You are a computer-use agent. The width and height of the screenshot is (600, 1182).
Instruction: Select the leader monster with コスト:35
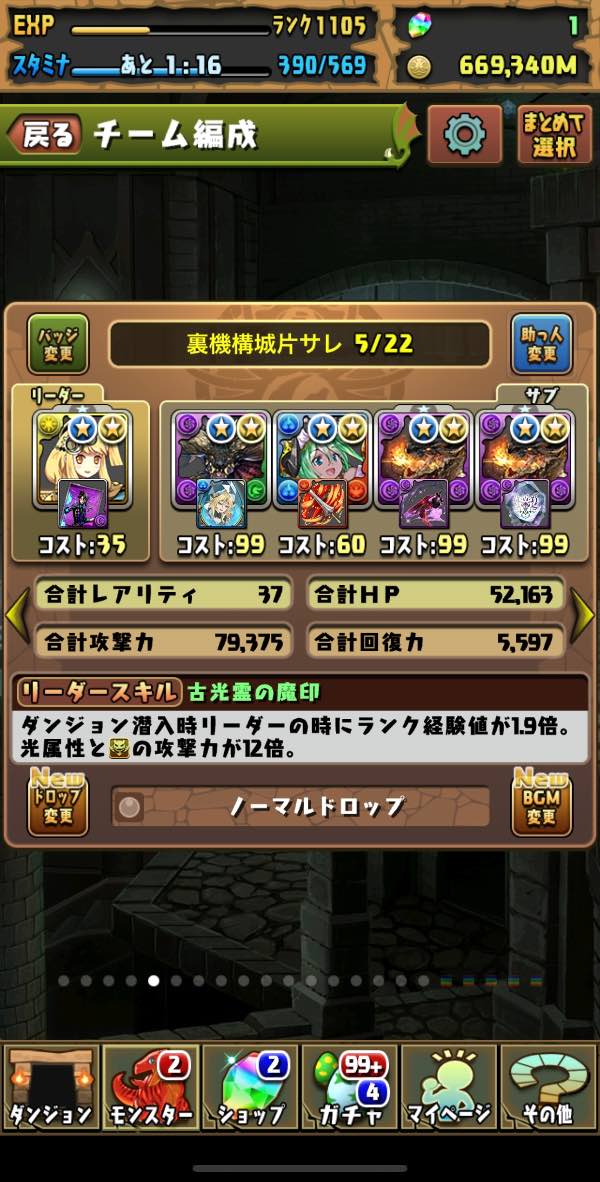[80, 470]
